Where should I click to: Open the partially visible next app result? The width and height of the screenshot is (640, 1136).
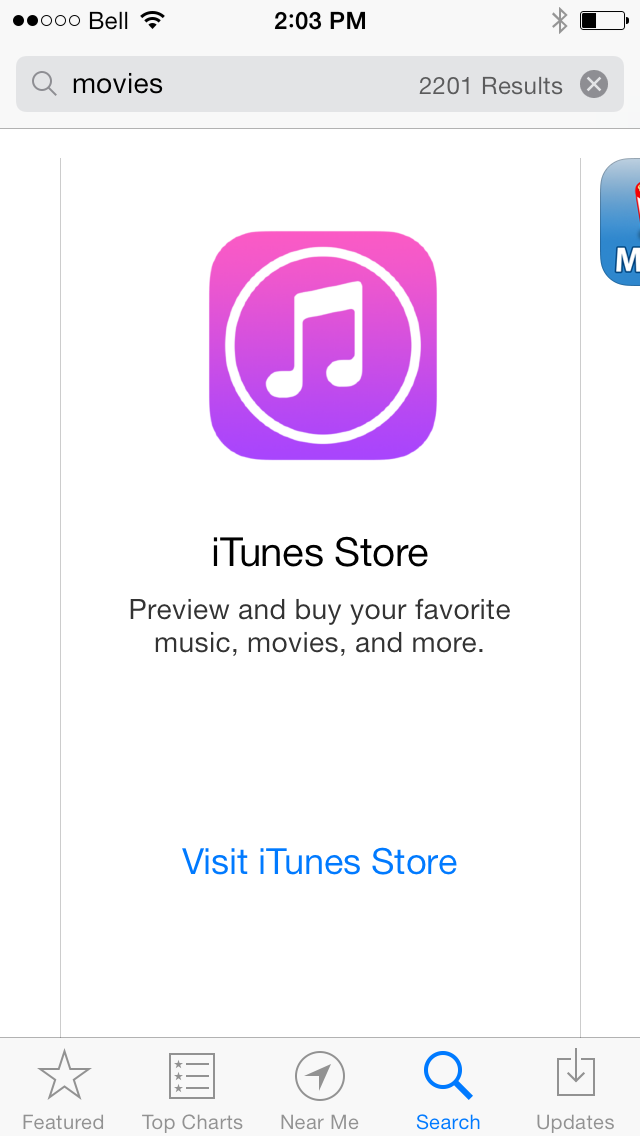coord(620,222)
